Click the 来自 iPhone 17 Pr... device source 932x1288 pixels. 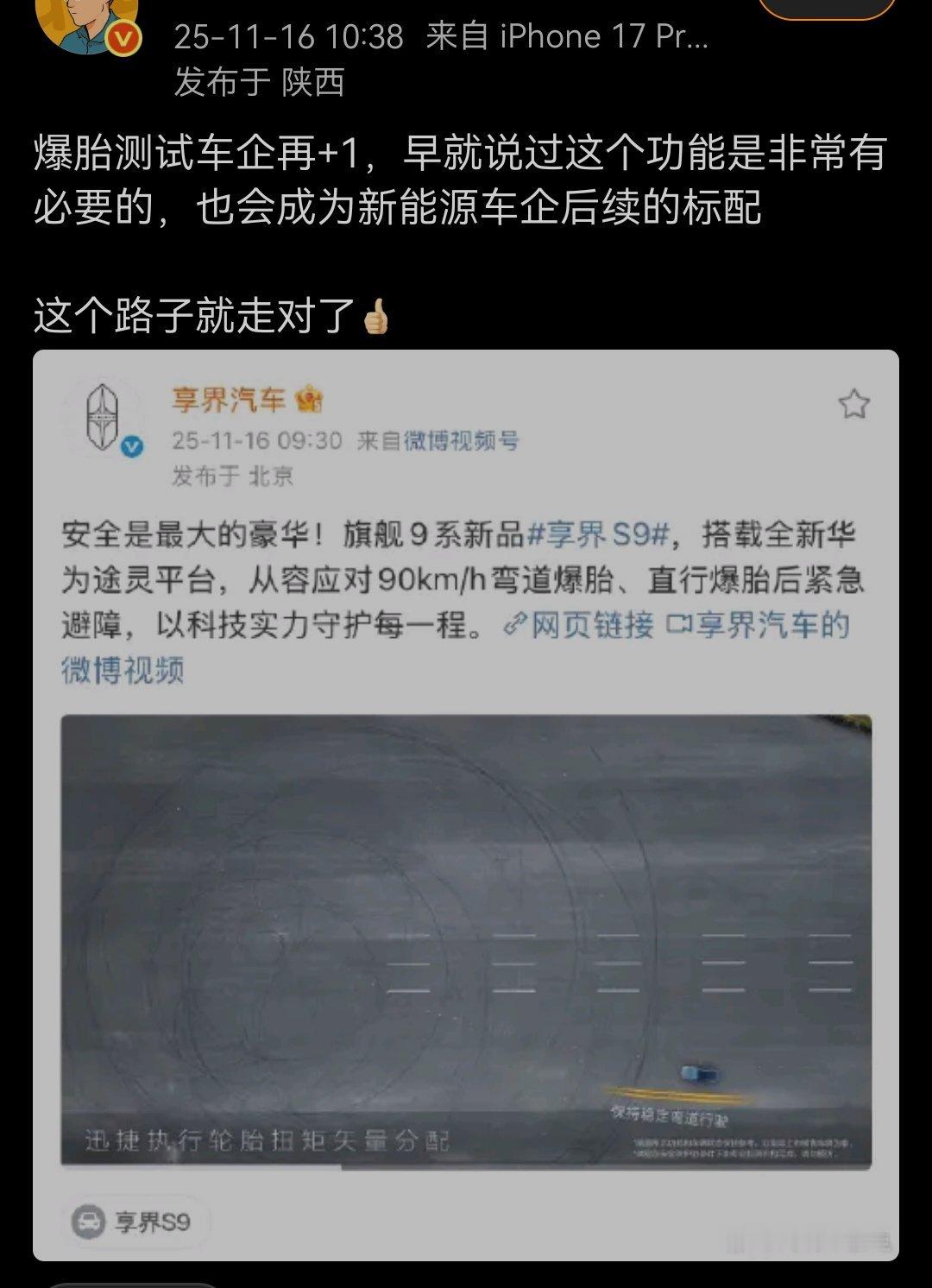coord(565,36)
